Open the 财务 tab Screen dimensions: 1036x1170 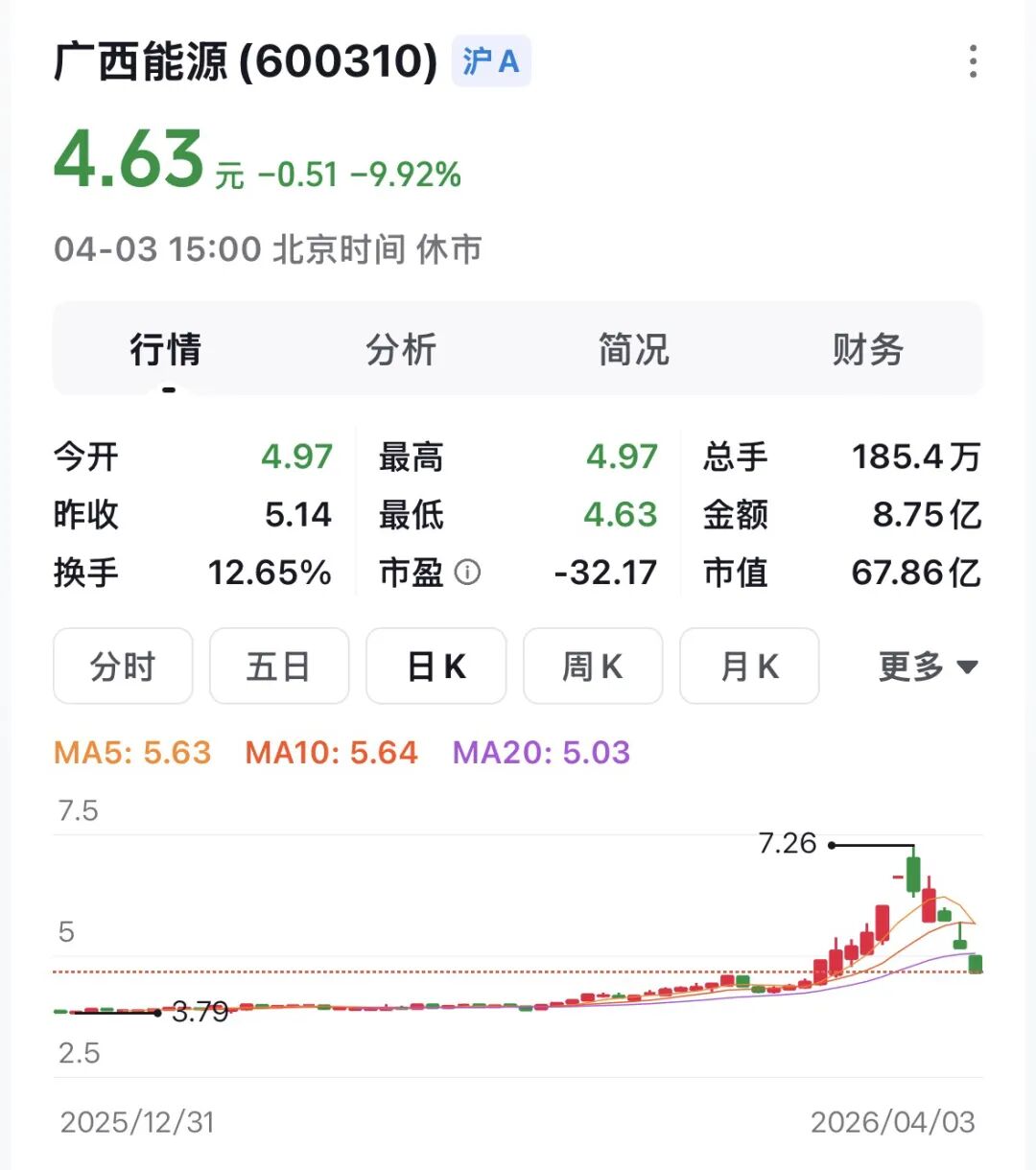click(867, 349)
